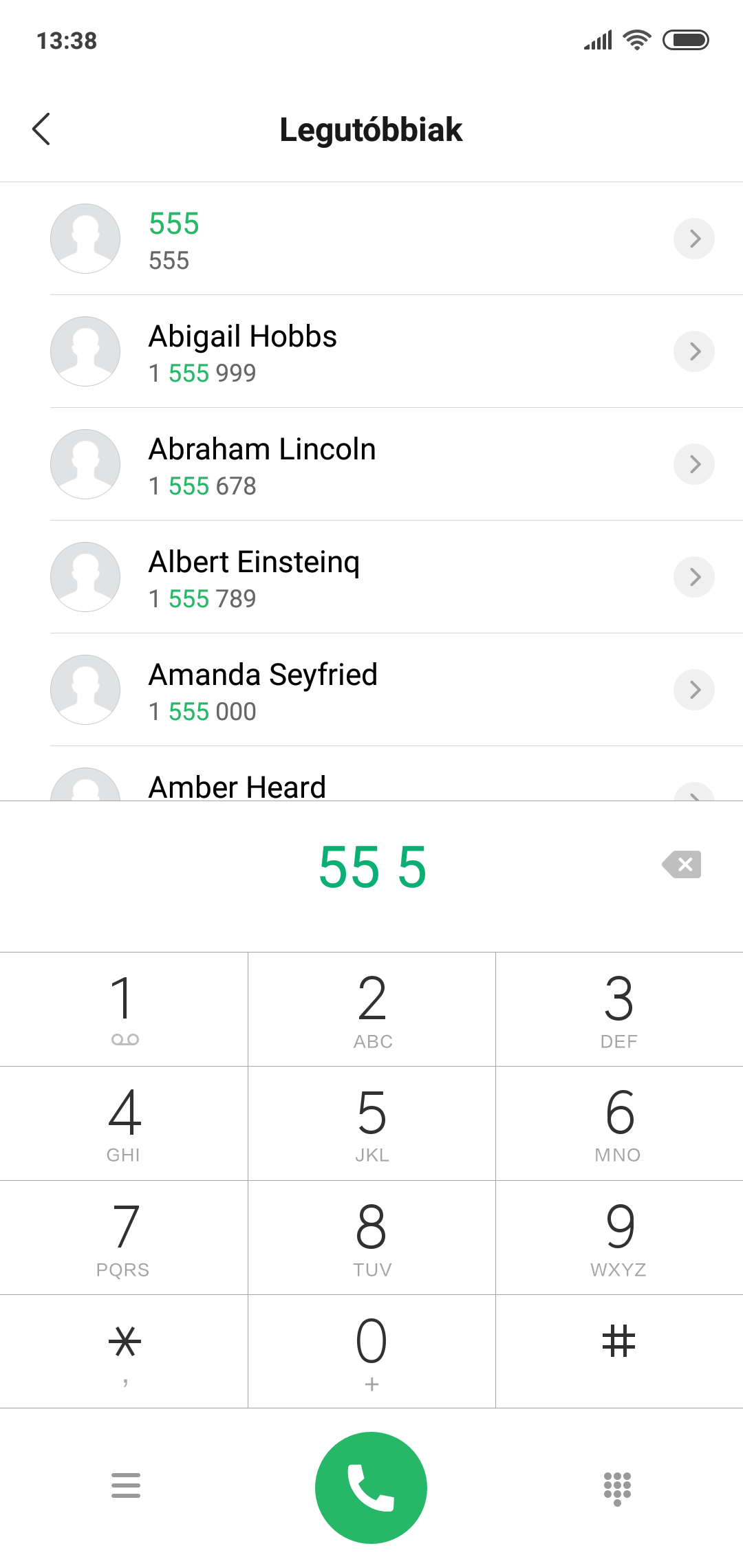This screenshot has width=743, height=1568.
Task: Tap the 2 ABC key
Action: point(371,1010)
